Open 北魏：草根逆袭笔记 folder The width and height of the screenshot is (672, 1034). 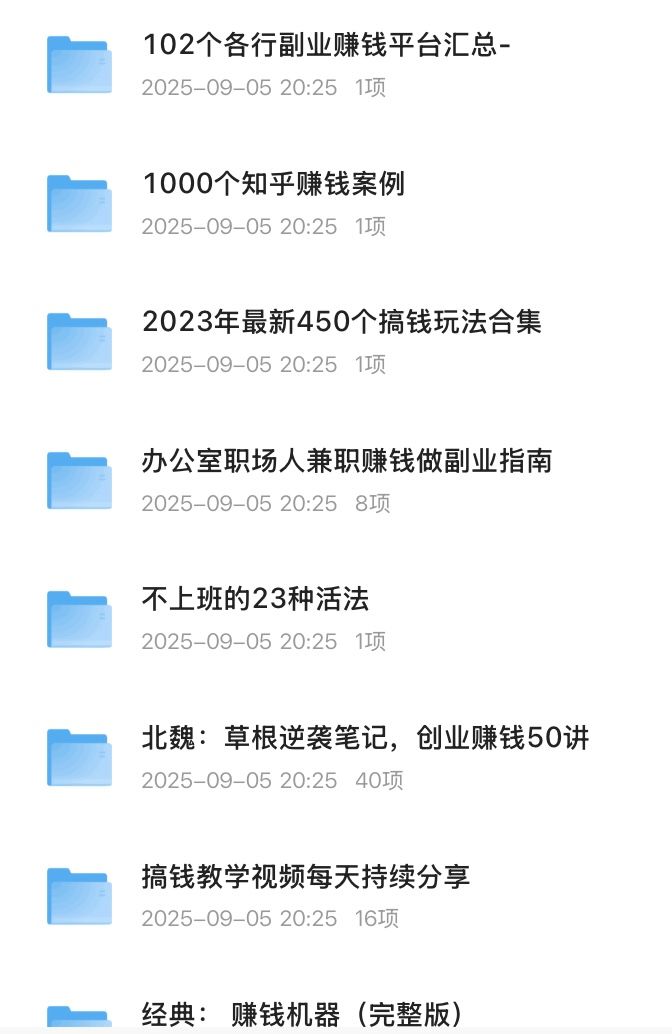coord(365,739)
